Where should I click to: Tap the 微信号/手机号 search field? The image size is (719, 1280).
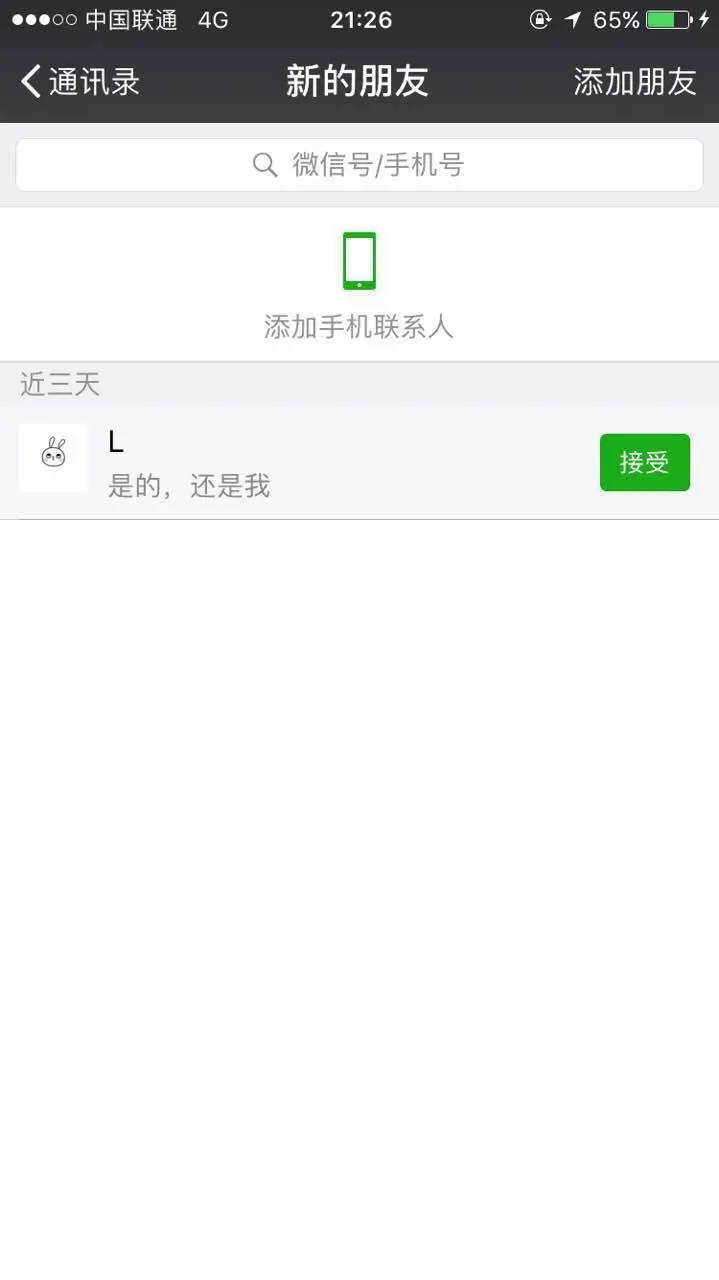pos(359,165)
